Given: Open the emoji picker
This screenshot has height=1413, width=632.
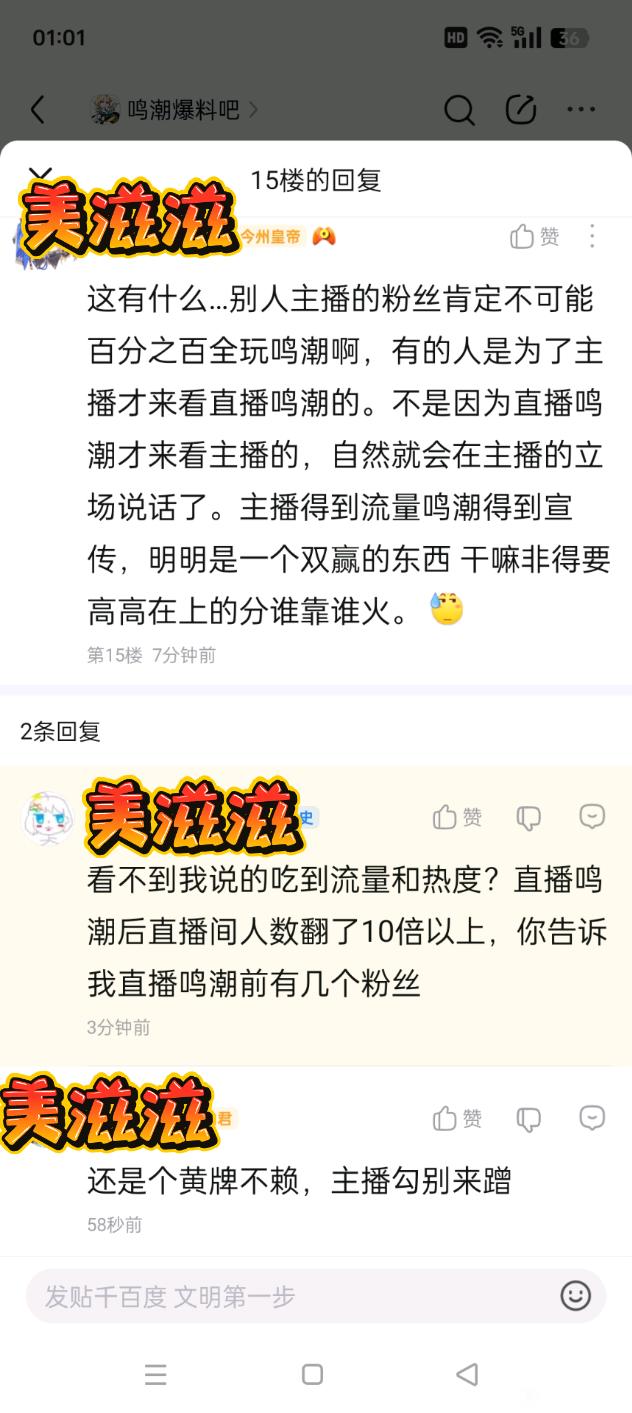Looking at the screenshot, I should tap(575, 1296).
